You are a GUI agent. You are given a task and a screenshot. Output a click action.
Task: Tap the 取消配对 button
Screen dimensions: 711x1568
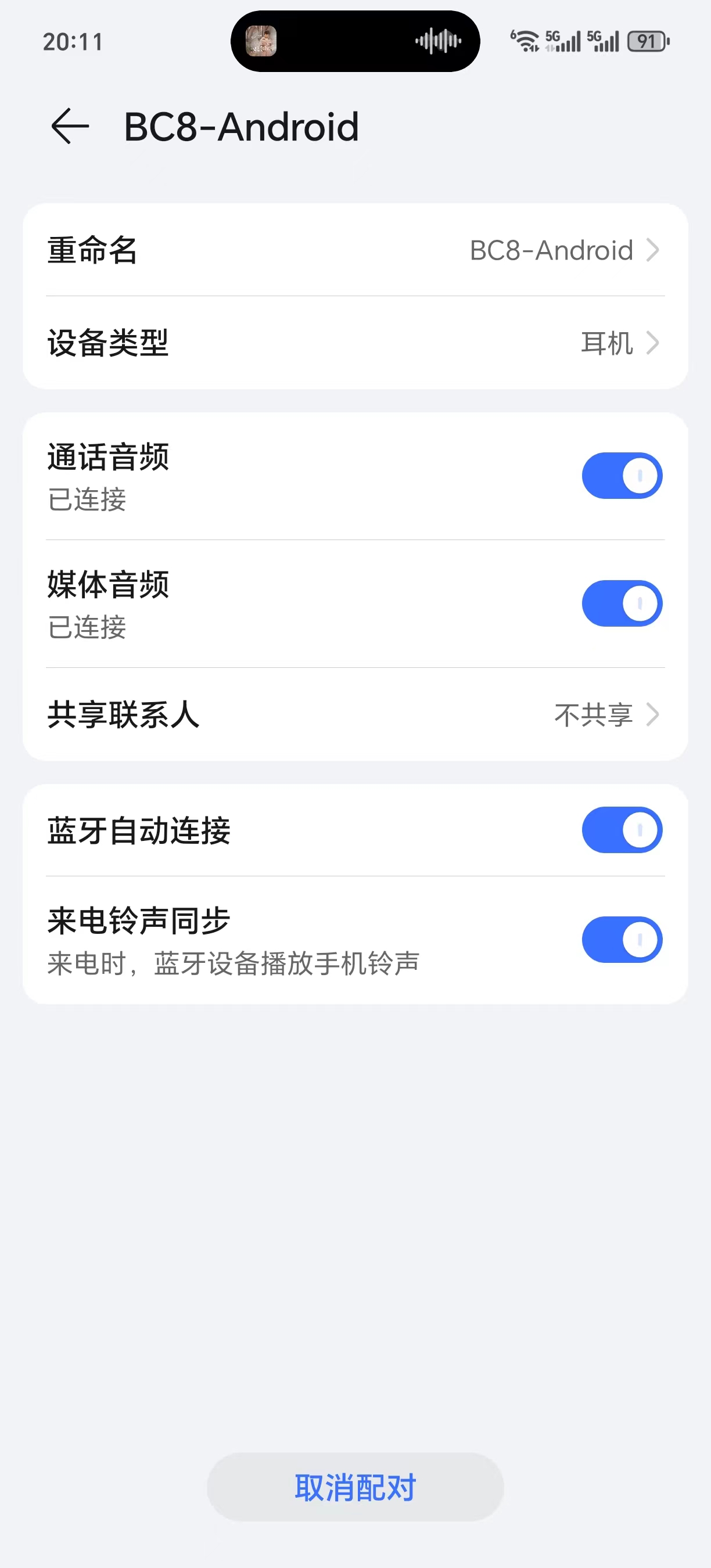click(355, 1487)
